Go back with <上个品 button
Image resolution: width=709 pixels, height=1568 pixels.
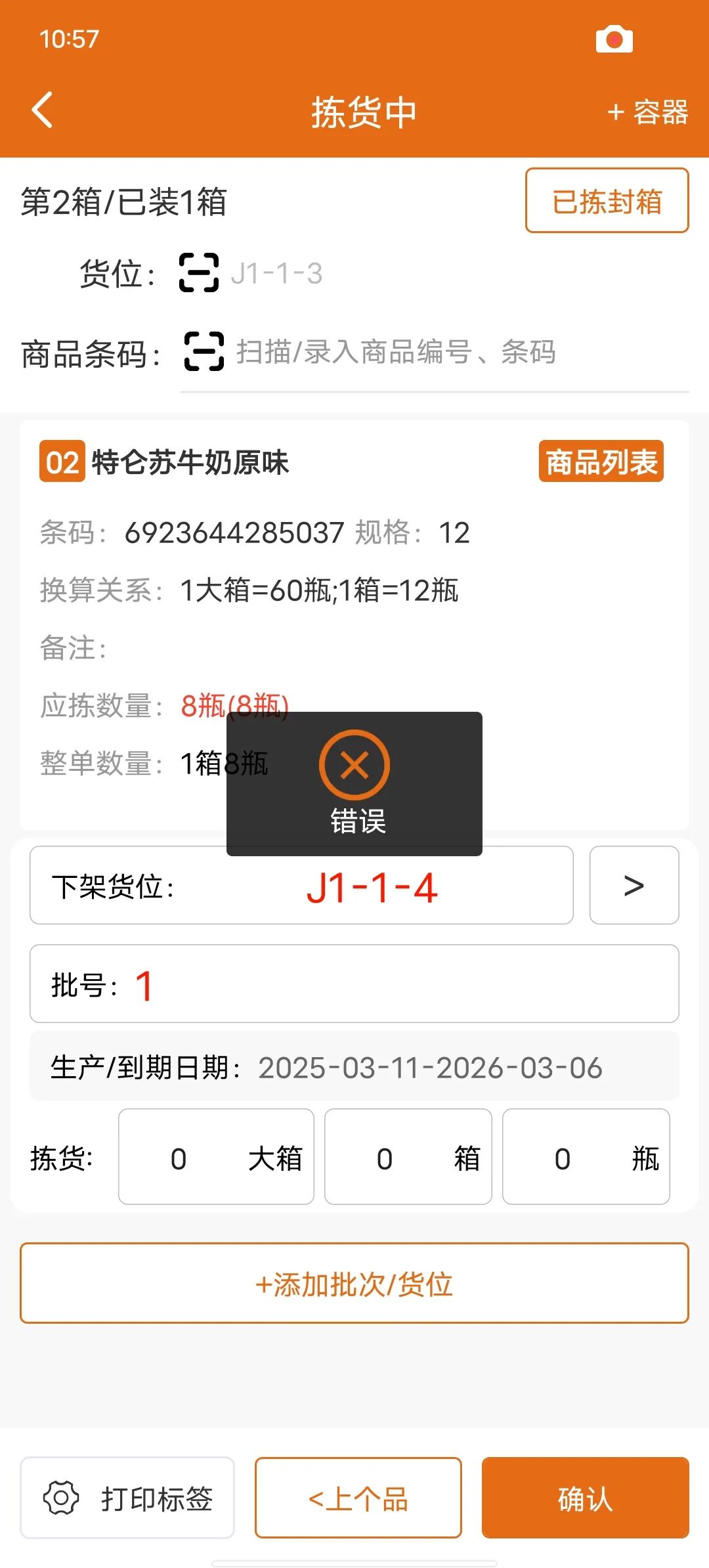358,1498
